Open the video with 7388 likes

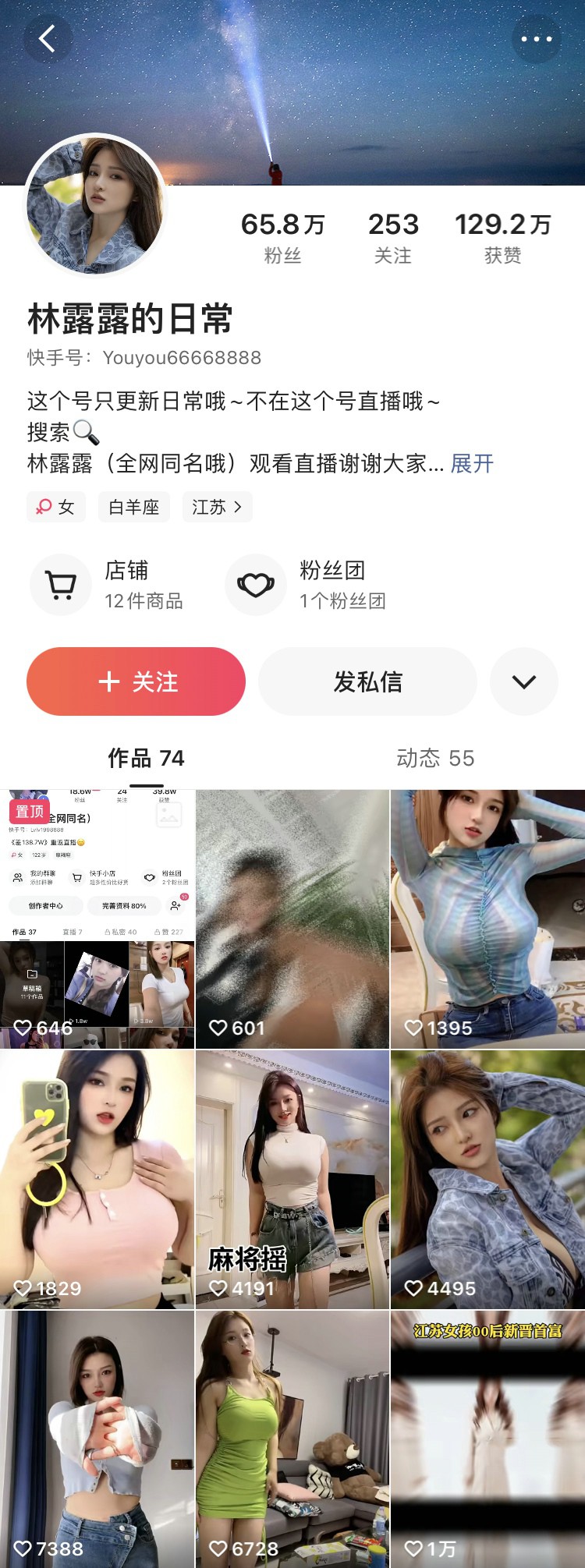click(x=97, y=1439)
